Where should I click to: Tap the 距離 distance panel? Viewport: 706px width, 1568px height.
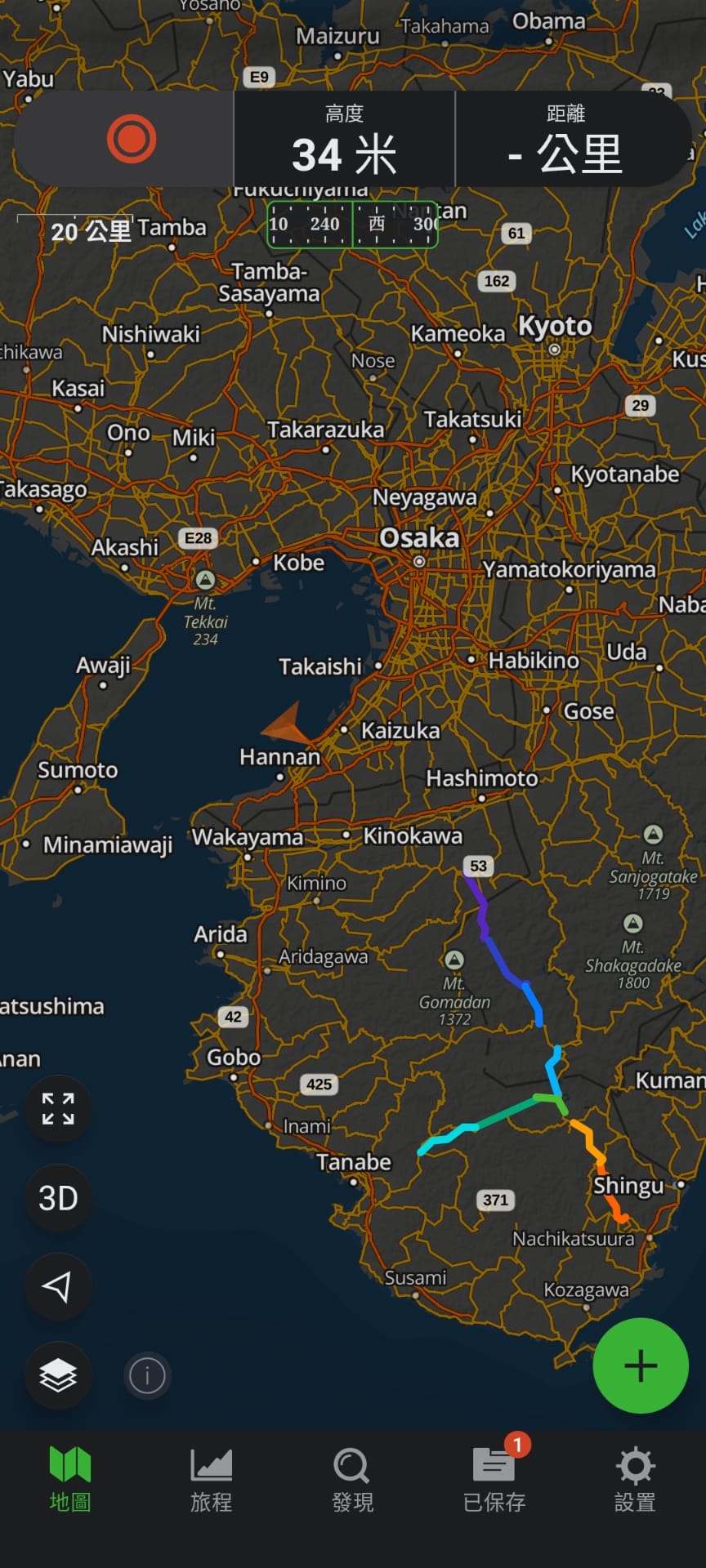point(565,140)
